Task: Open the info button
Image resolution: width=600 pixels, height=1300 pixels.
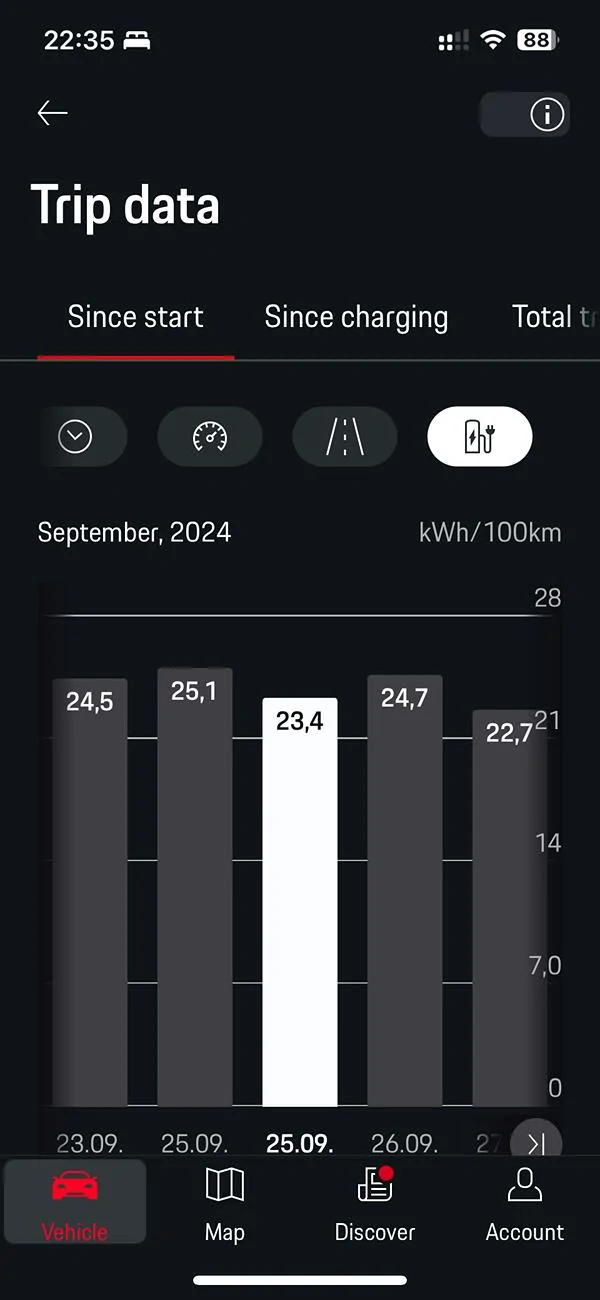Action: [546, 115]
